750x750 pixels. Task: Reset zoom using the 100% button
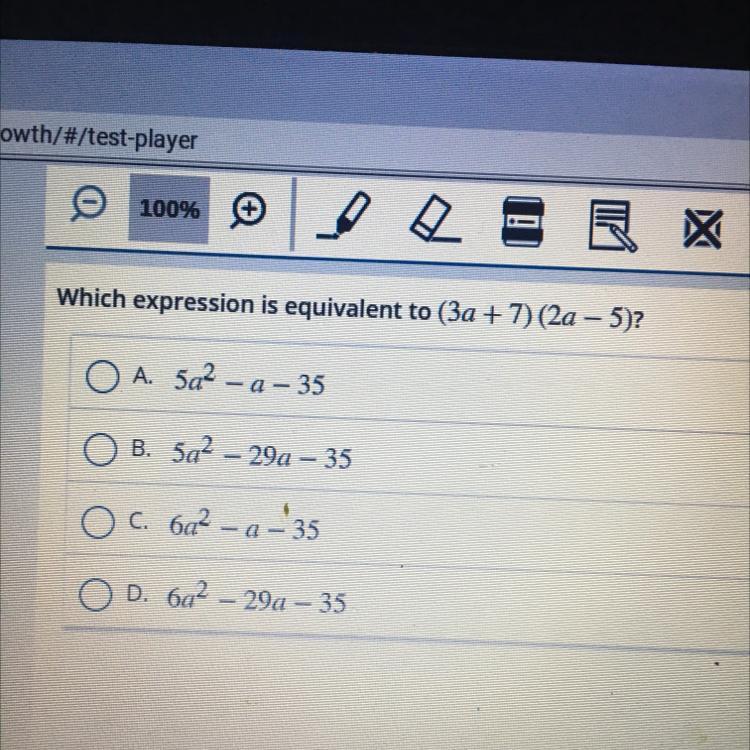tap(169, 209)
